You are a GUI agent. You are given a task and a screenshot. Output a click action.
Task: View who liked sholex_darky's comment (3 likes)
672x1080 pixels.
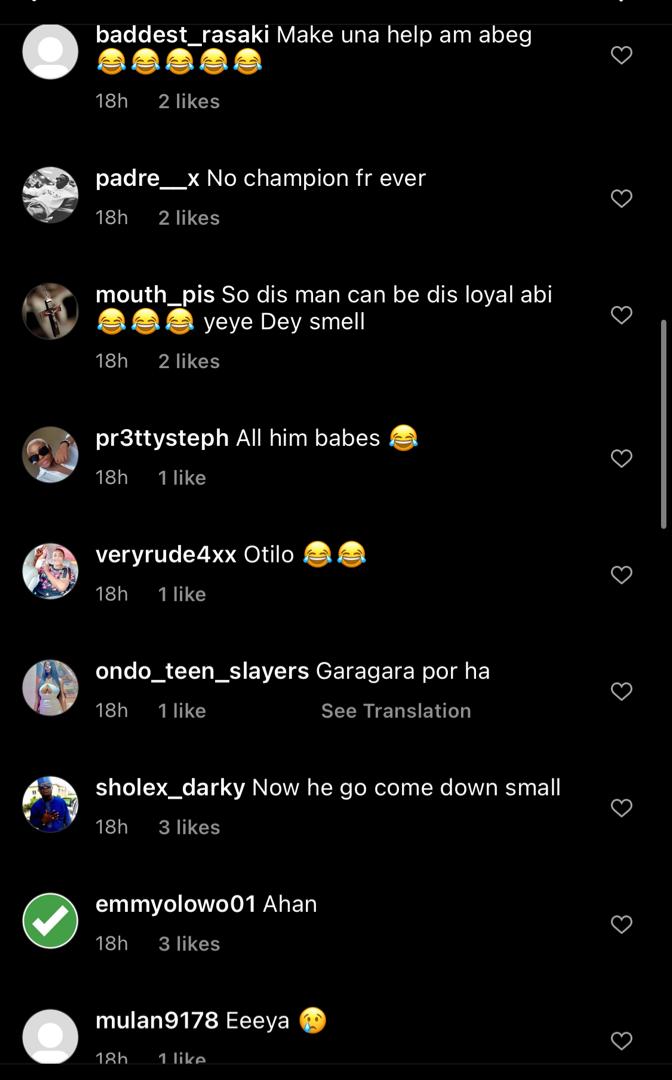(189, 827)
